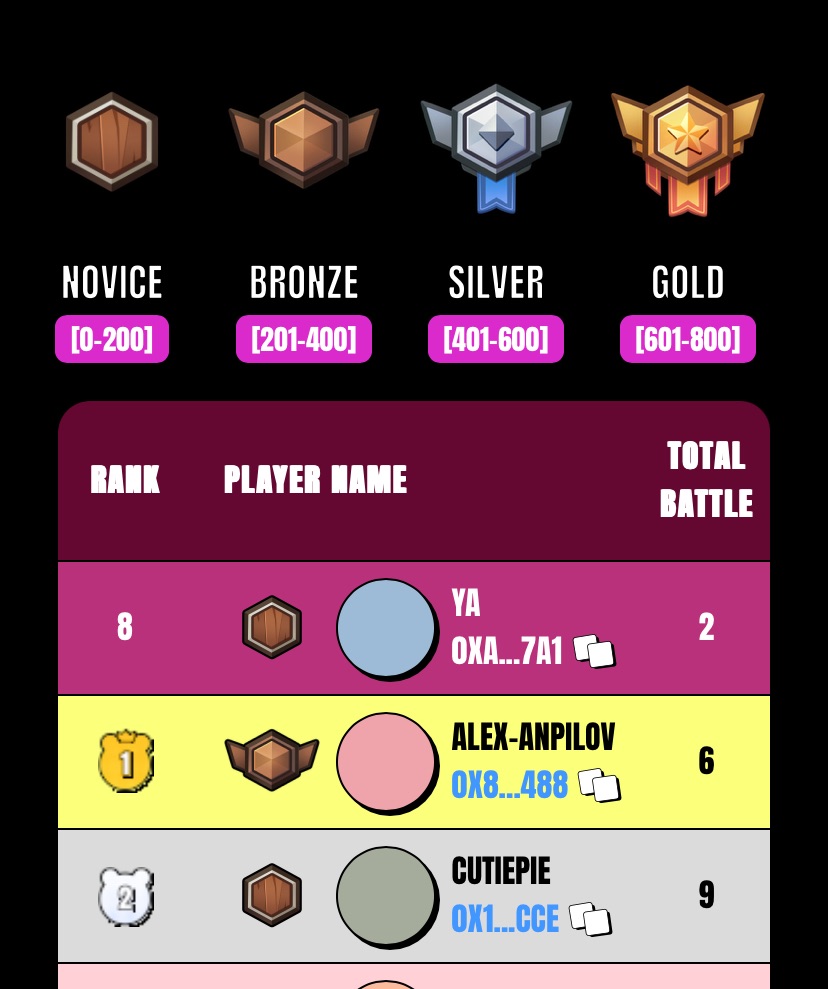Image resolution: width=828 pixels, height=989 pixels.
Task: Open ALEX-ANPILOV's address link 0X8...488
Action: [x=509, y=785]
